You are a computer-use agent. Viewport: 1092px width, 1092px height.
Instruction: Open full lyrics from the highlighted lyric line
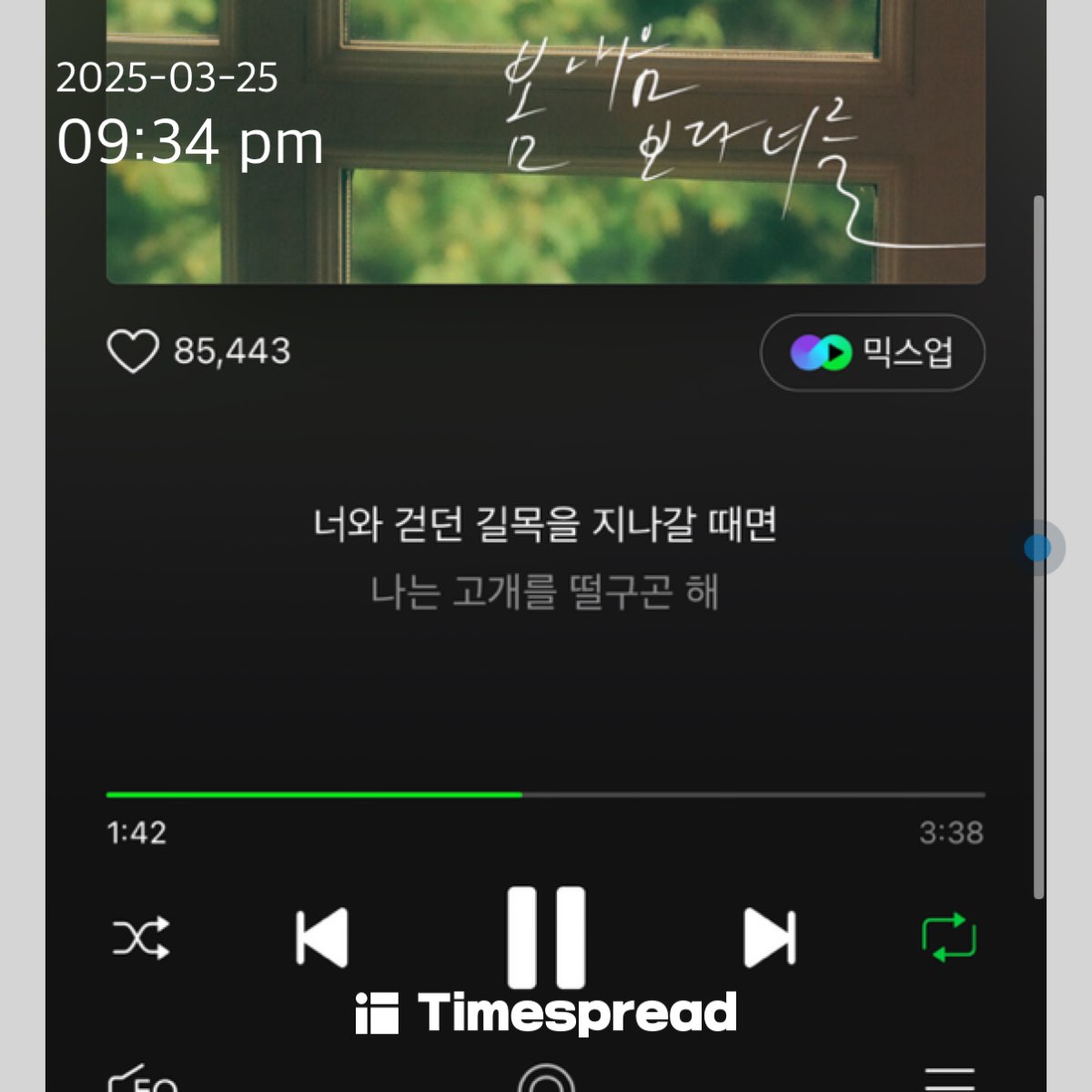[x=544, y=525]
